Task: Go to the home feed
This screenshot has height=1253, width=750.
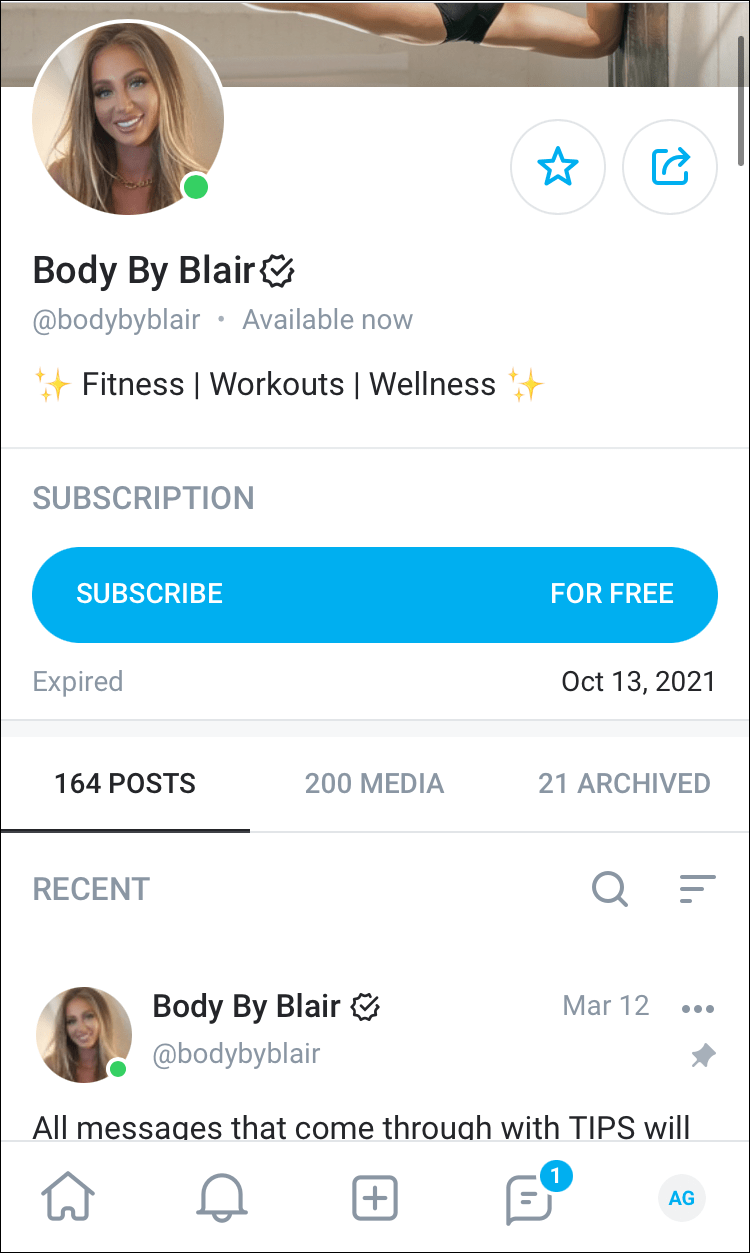Action: [69, 1197]
